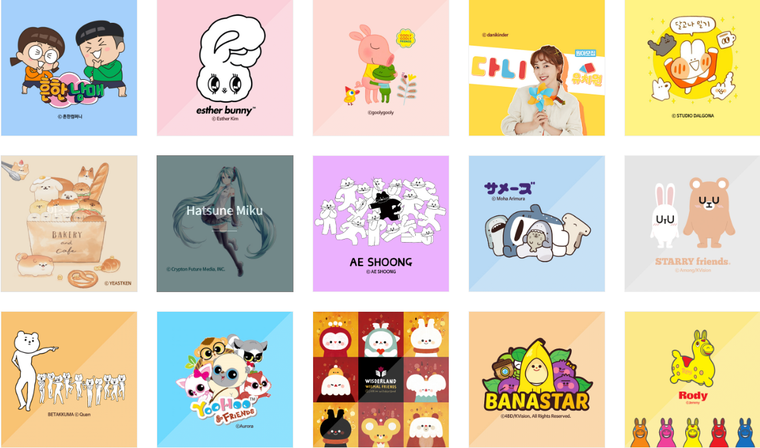760x448 pixels.
Task: Select the cartoon siblings tile in blue
Action: (x=69, y=67)
